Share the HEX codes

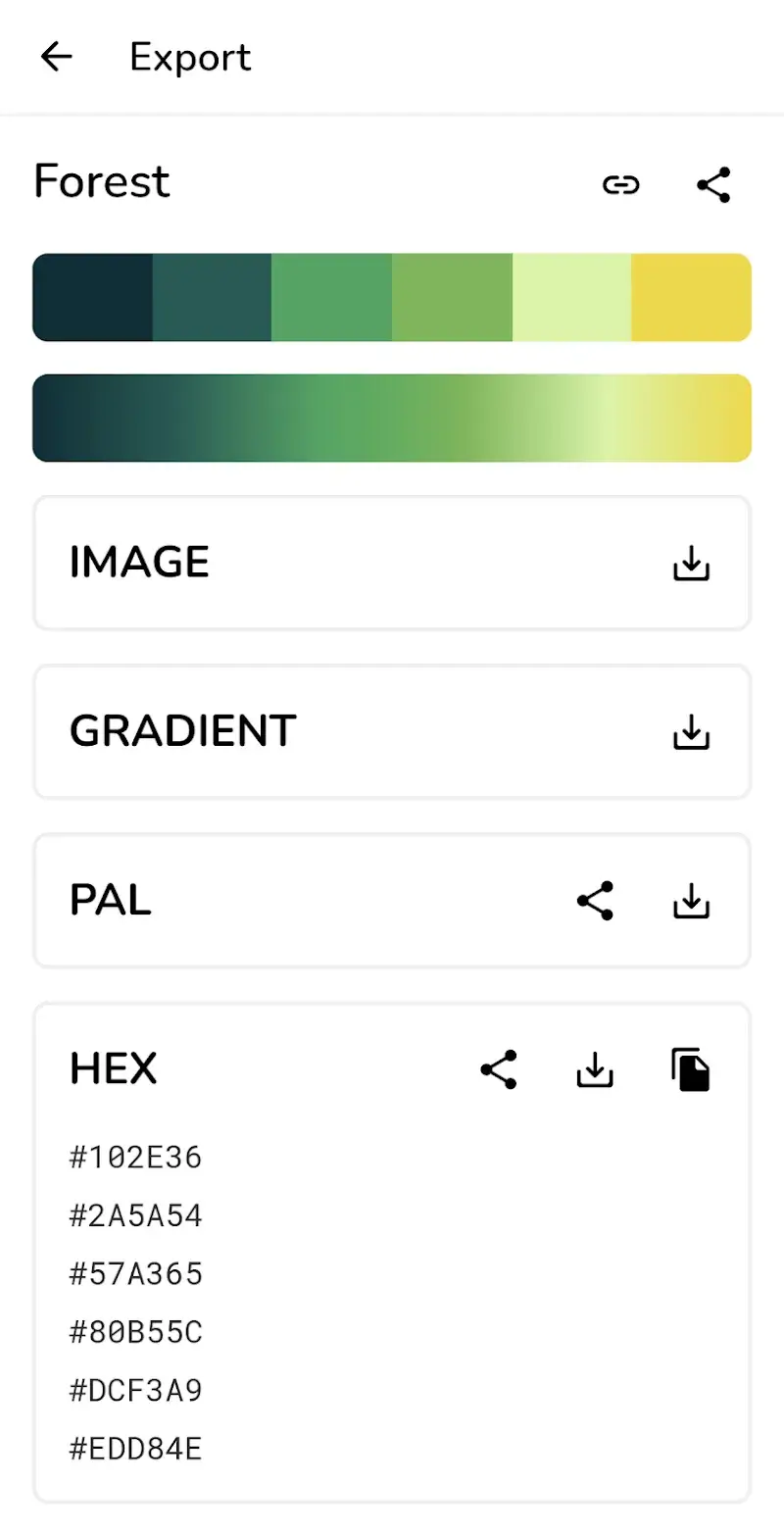[499, 1069]
